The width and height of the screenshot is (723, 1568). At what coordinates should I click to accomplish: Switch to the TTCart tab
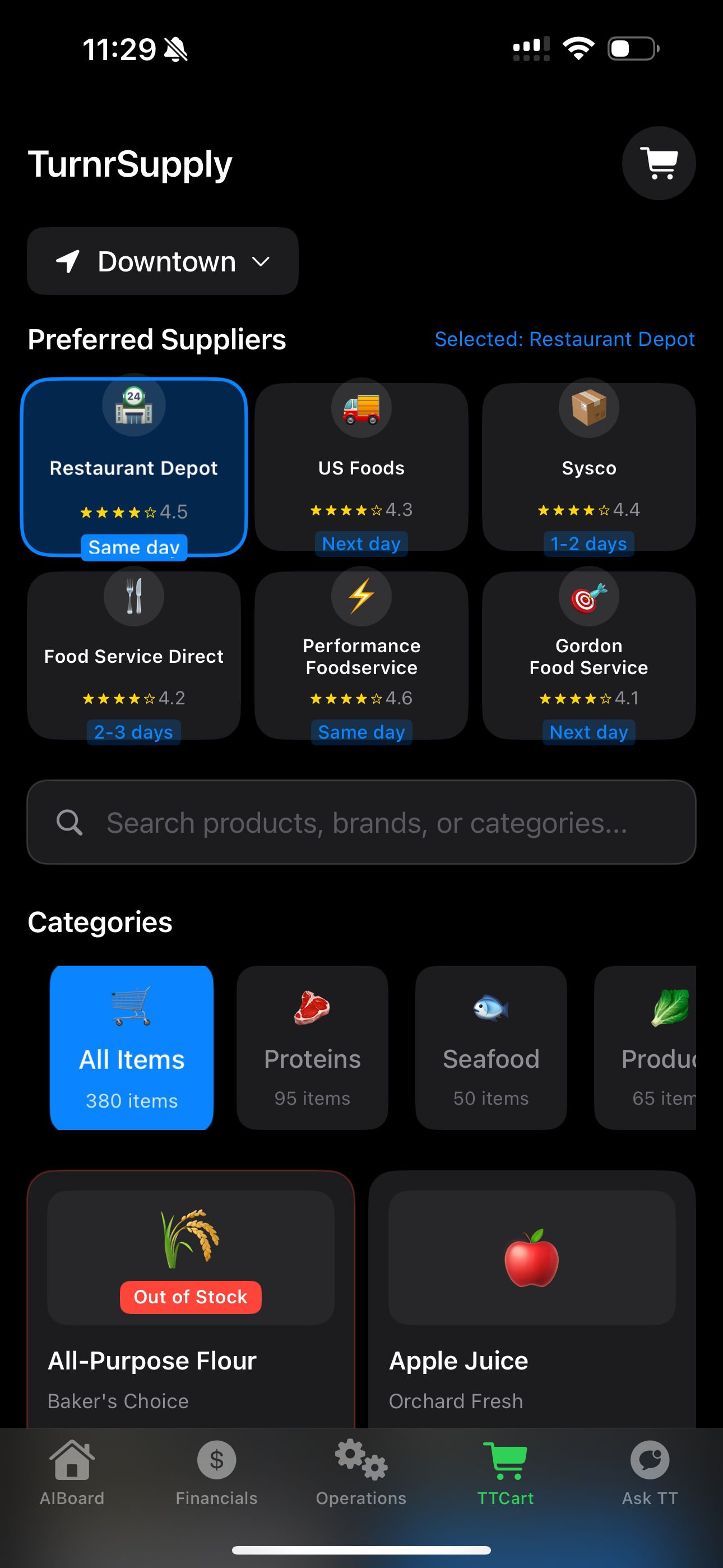[505, 1473]
